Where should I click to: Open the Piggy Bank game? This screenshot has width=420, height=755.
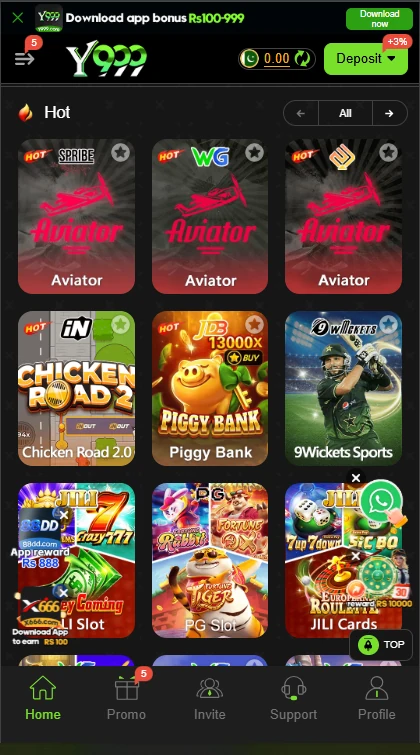click(210, 388)
